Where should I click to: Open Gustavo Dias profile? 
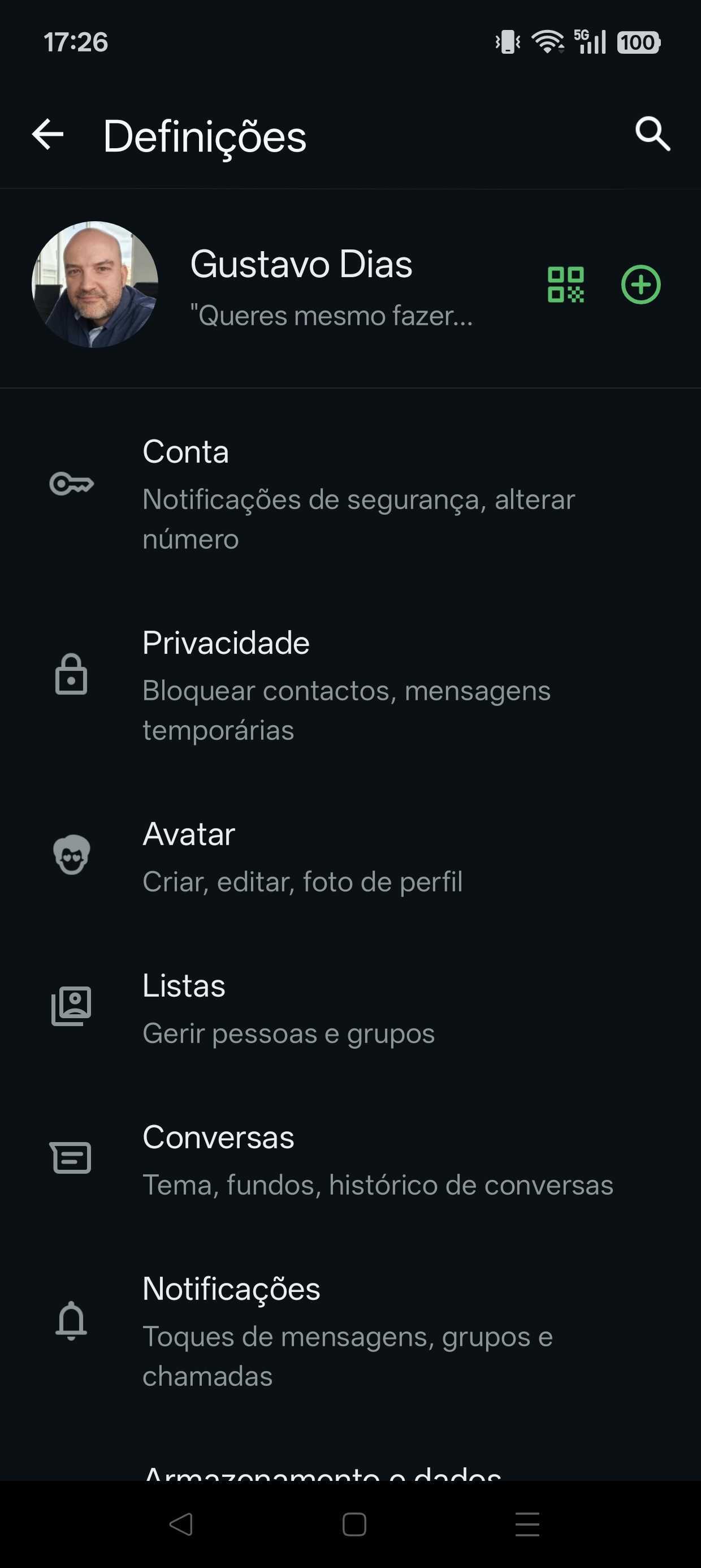click(x=301, y=285)
